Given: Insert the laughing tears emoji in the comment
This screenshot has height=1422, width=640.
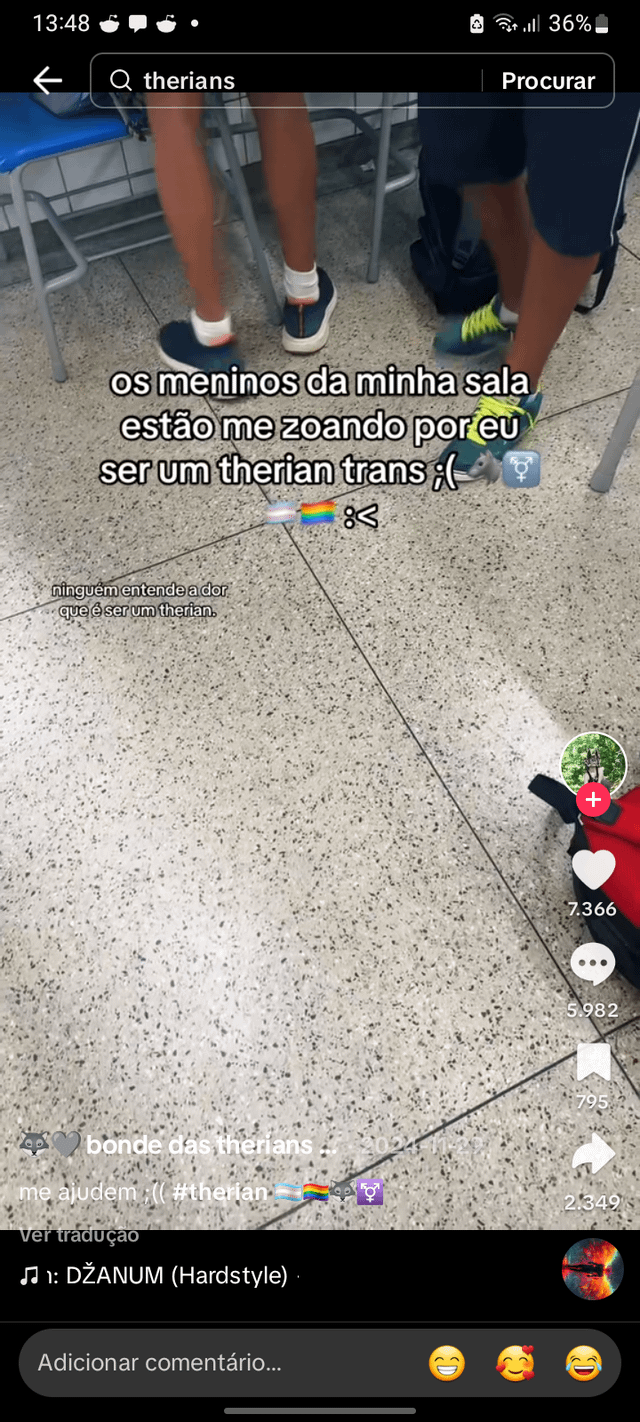Looking at the screenshot, I should (583, 1363).
